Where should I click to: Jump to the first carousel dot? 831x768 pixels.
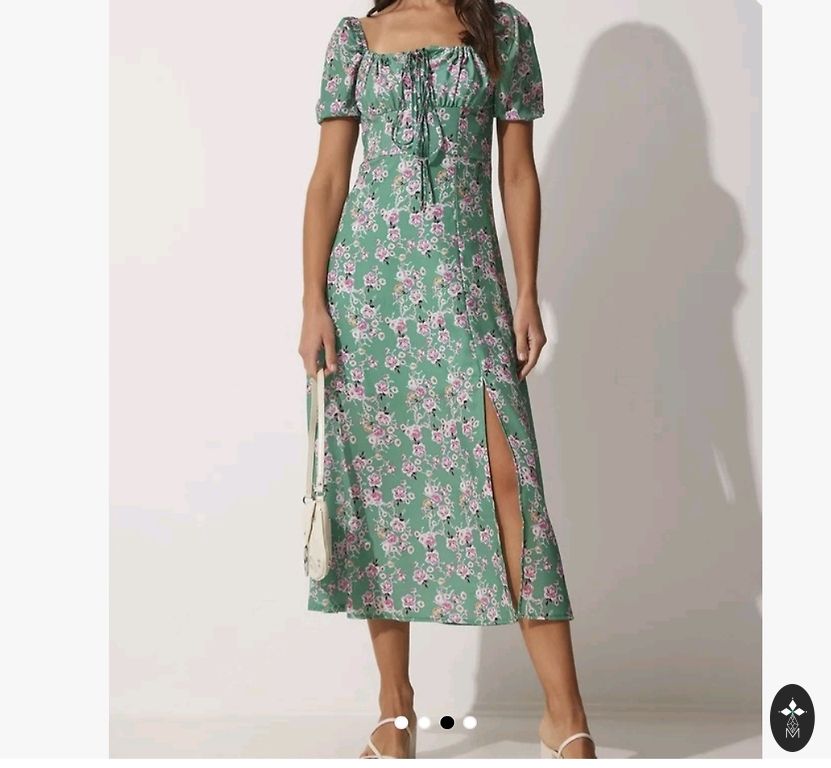coord(401,722)
